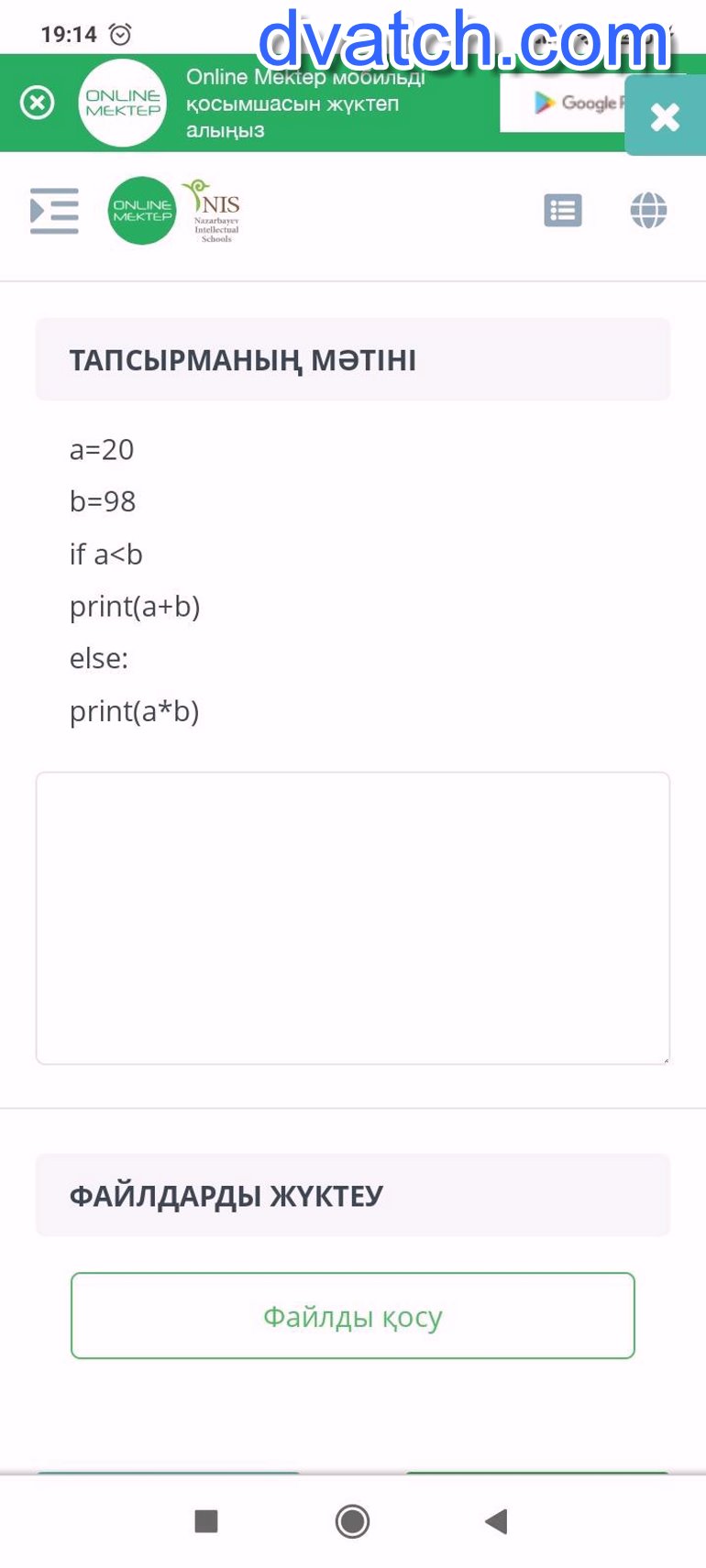Go to the home screen
Image resolution: width=706 pixels, height=1568 pixels.
pyautogui.click(x=352, y=1521)
